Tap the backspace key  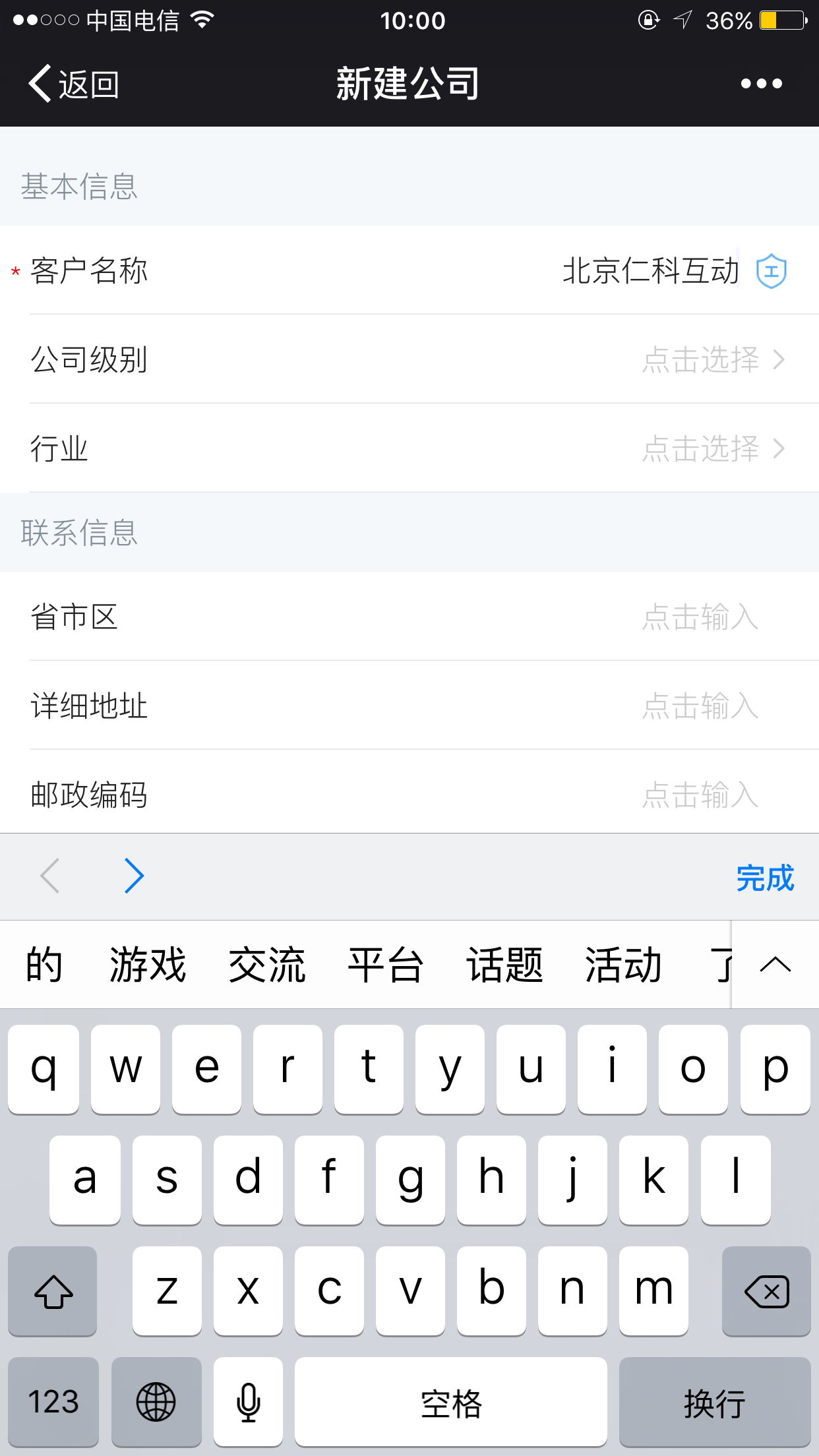pyautogui.click(x=766, y=1291)
